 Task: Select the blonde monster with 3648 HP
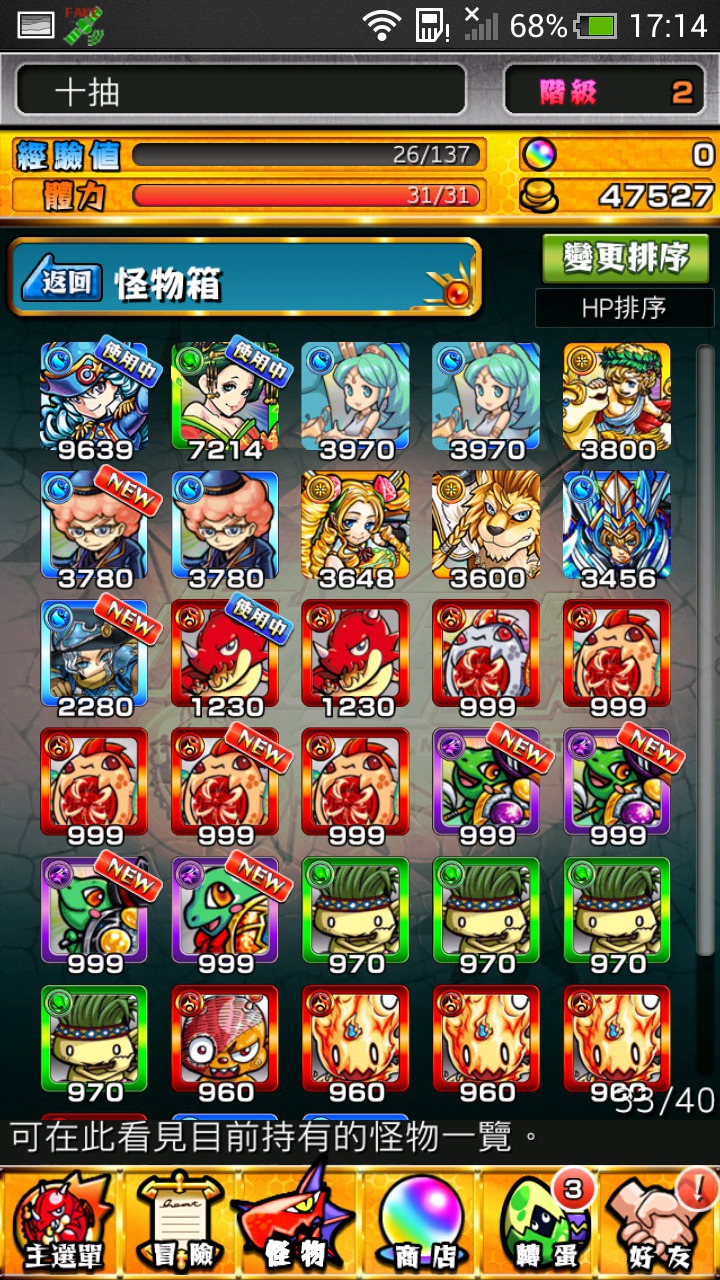click(x=356, y=529)
